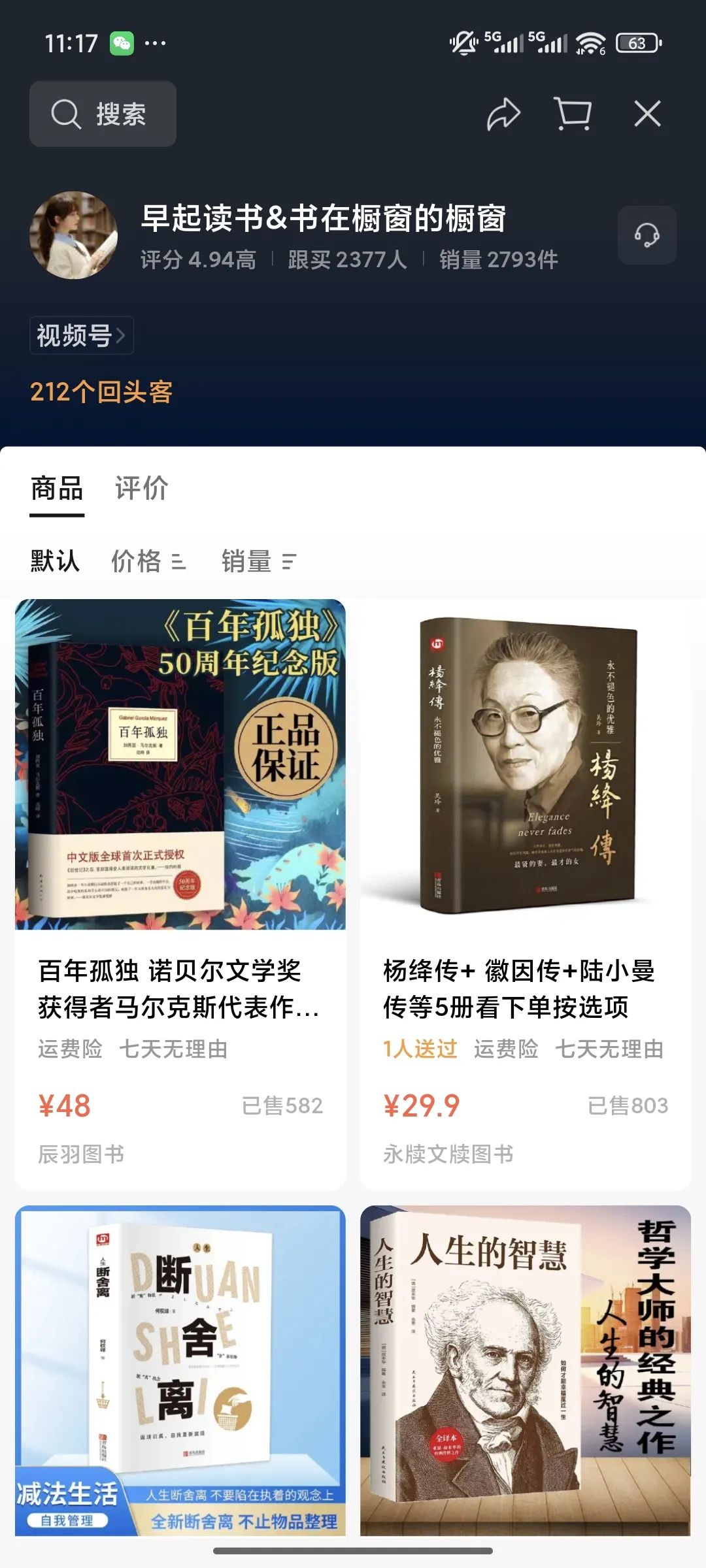
Task: Sort products by 销量
Action: point(259,561)
